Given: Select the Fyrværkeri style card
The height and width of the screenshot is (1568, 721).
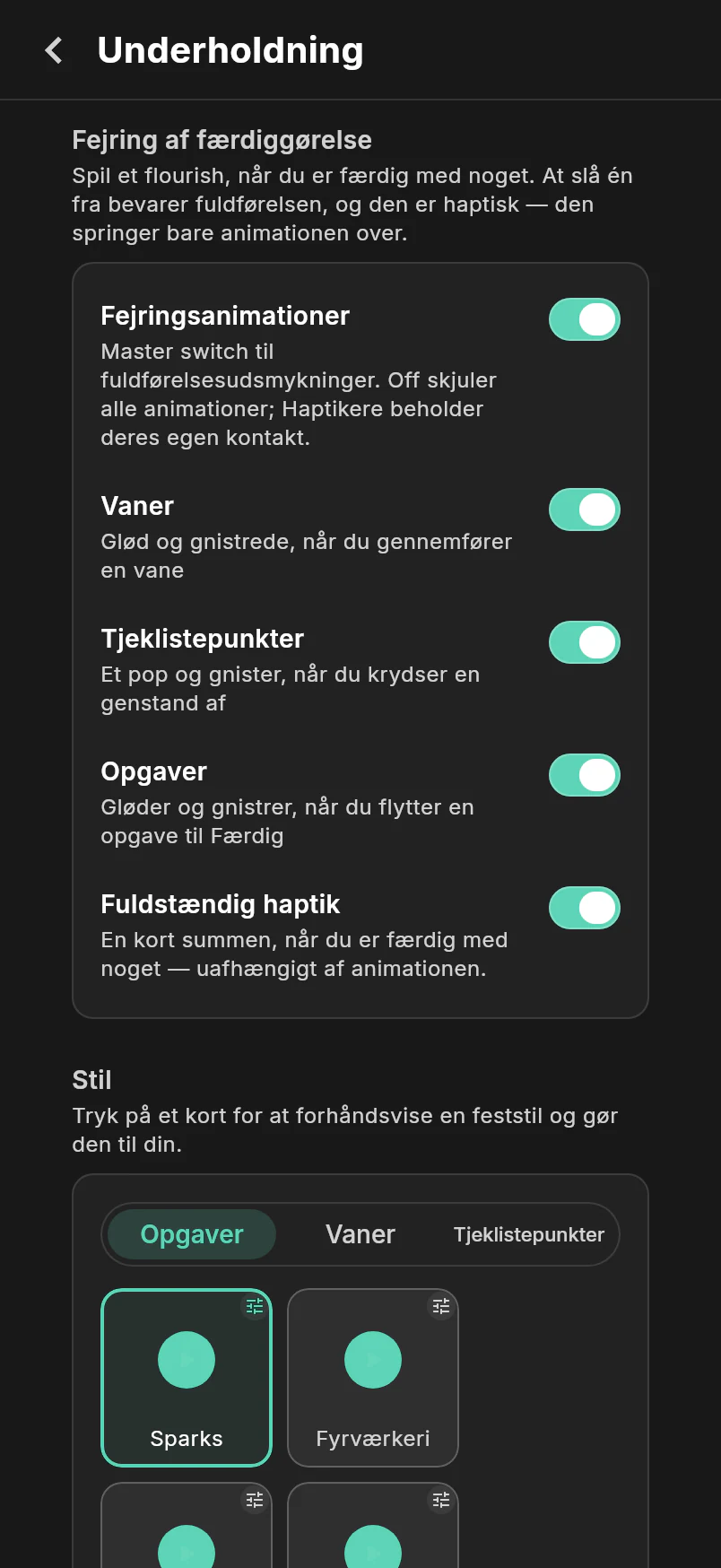Looking at the screenshot, I should point(373,1378).
